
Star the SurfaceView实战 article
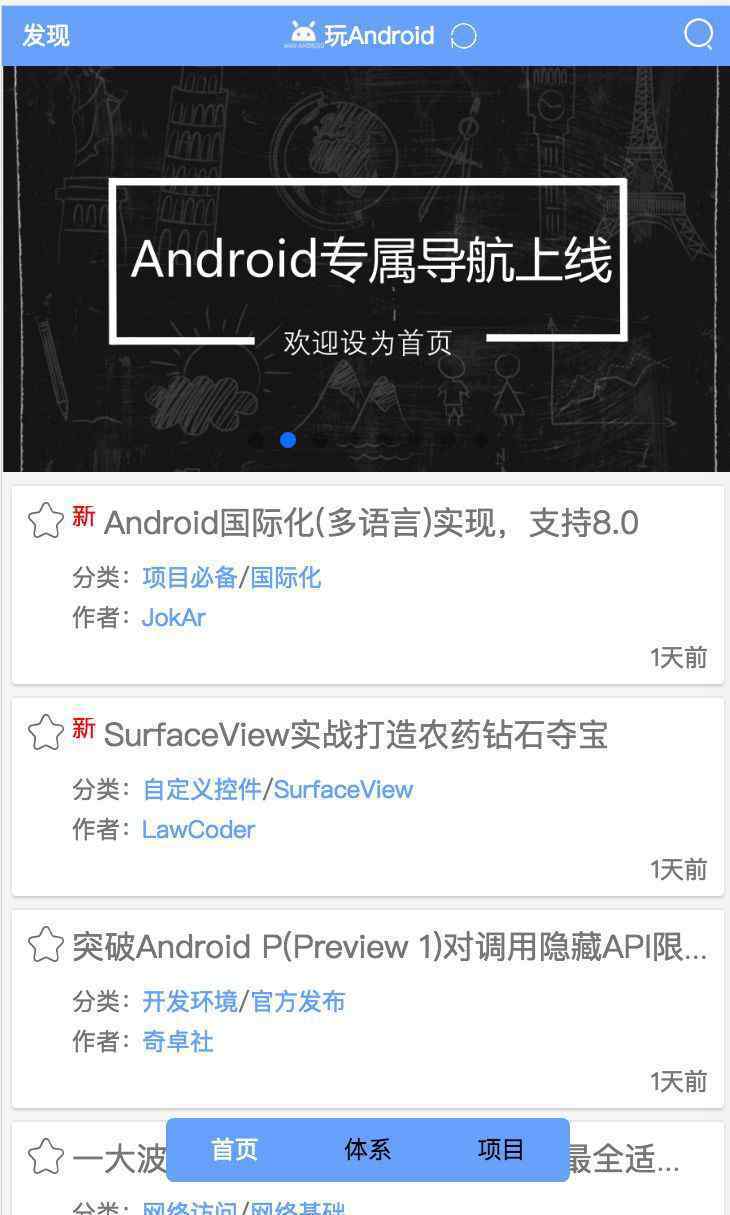(45, 733)
